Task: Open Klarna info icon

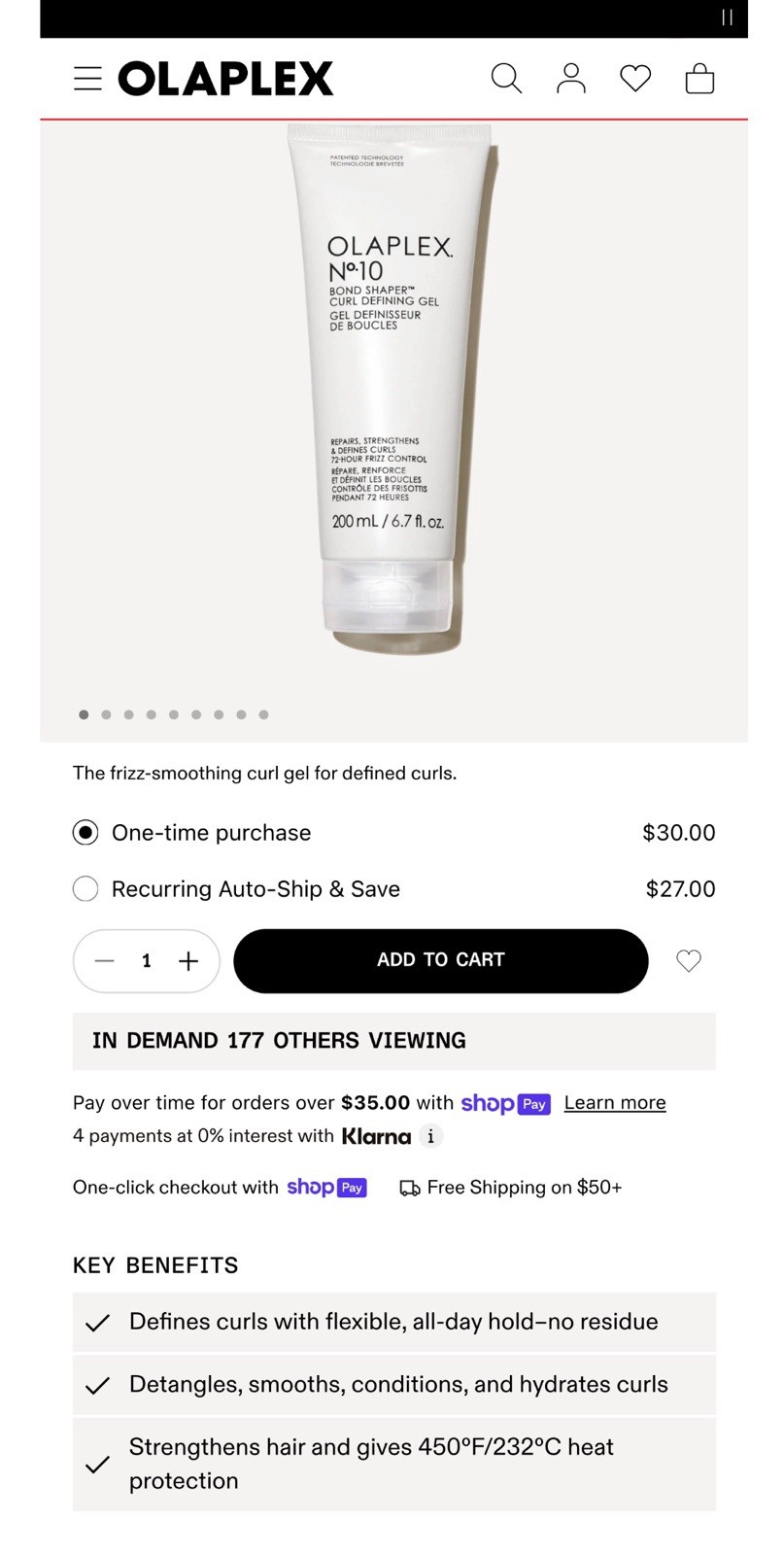Action: 430,1136
